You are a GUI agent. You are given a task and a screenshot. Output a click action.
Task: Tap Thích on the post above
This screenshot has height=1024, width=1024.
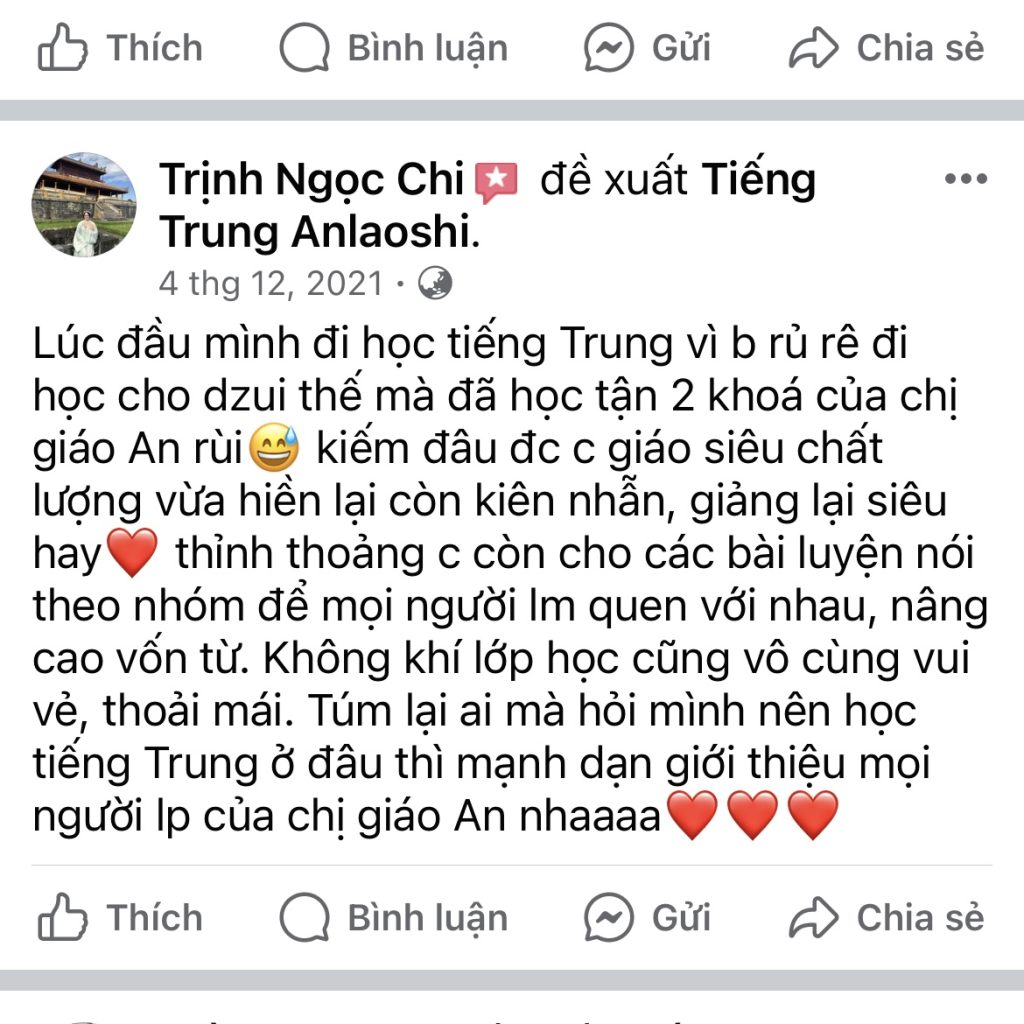tap(120, 48)
